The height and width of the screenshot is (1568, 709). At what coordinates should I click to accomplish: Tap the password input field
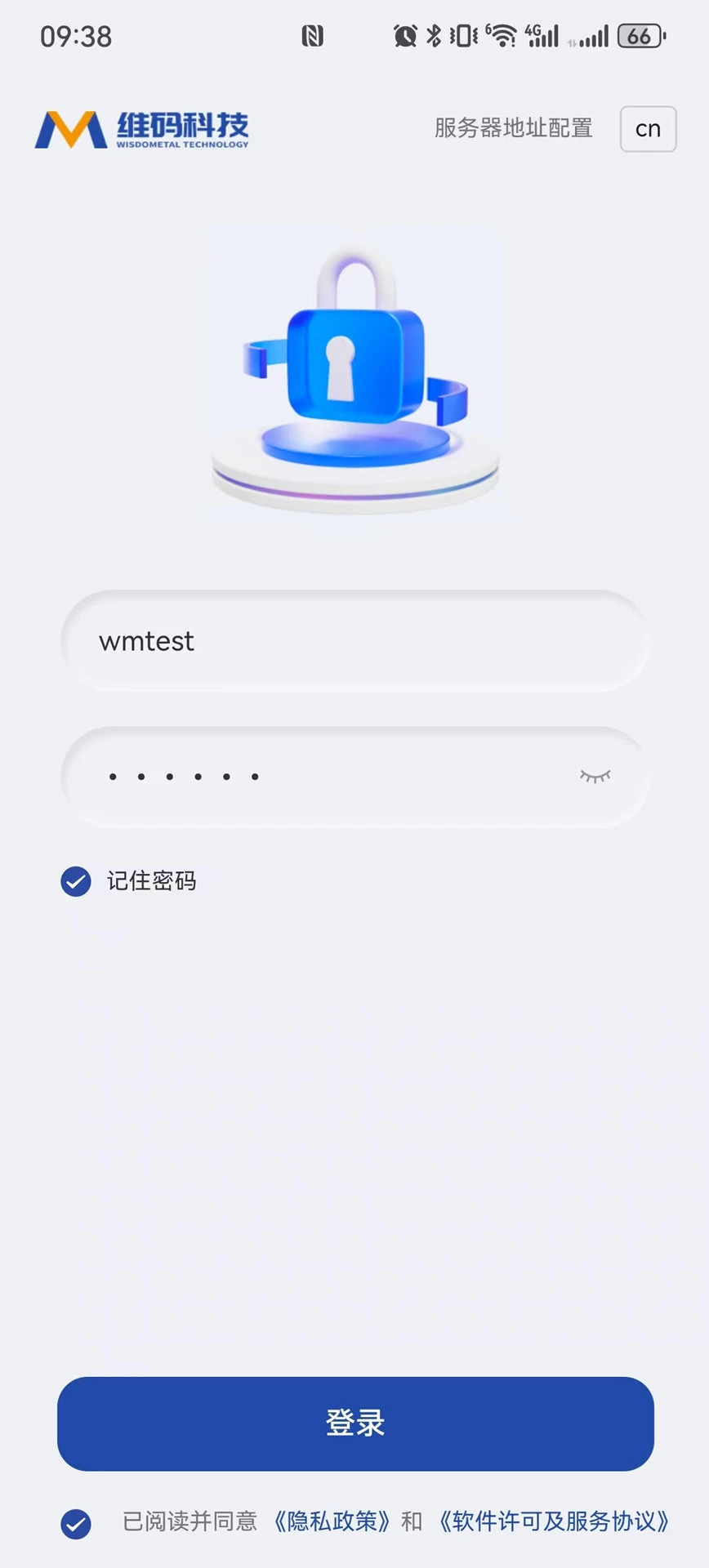coord(327,776)
